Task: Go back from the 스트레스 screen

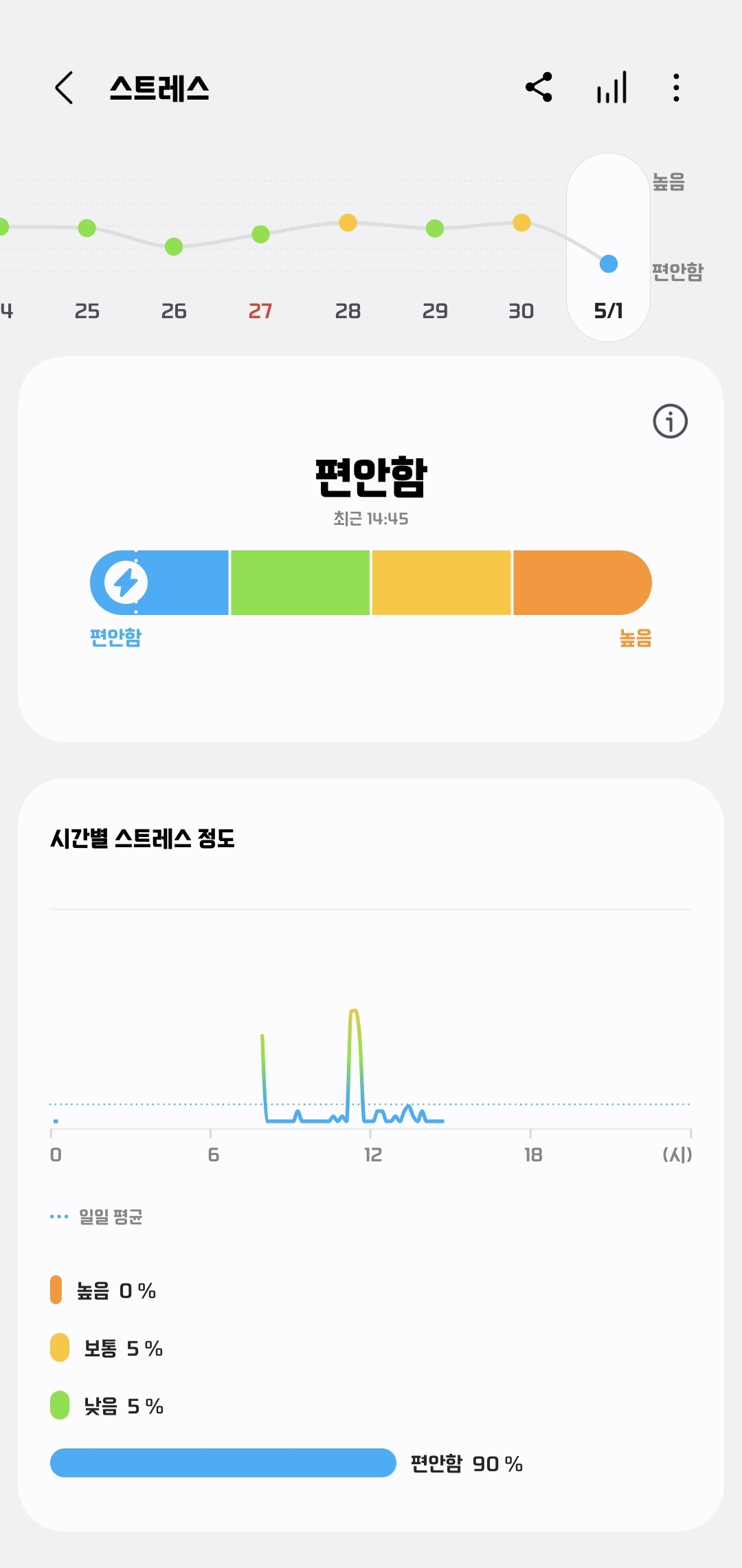Action: pos(64,88)
